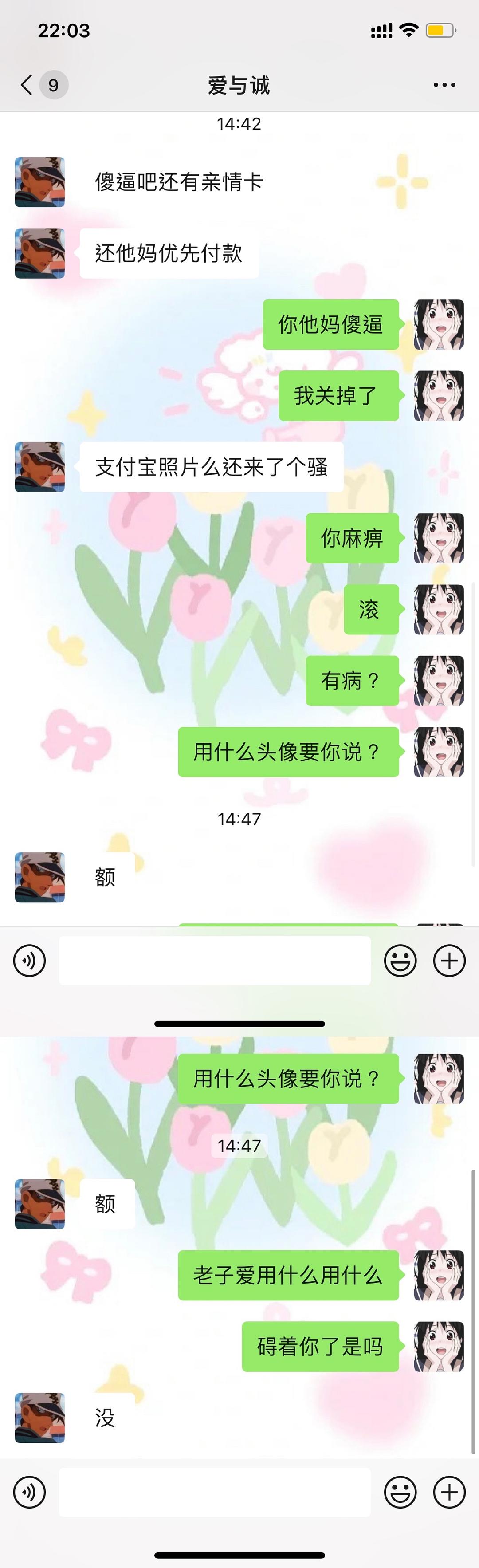Tap the avatar next to '有病？'
The image size is (479, 1568).
click(x=439, y=681)
